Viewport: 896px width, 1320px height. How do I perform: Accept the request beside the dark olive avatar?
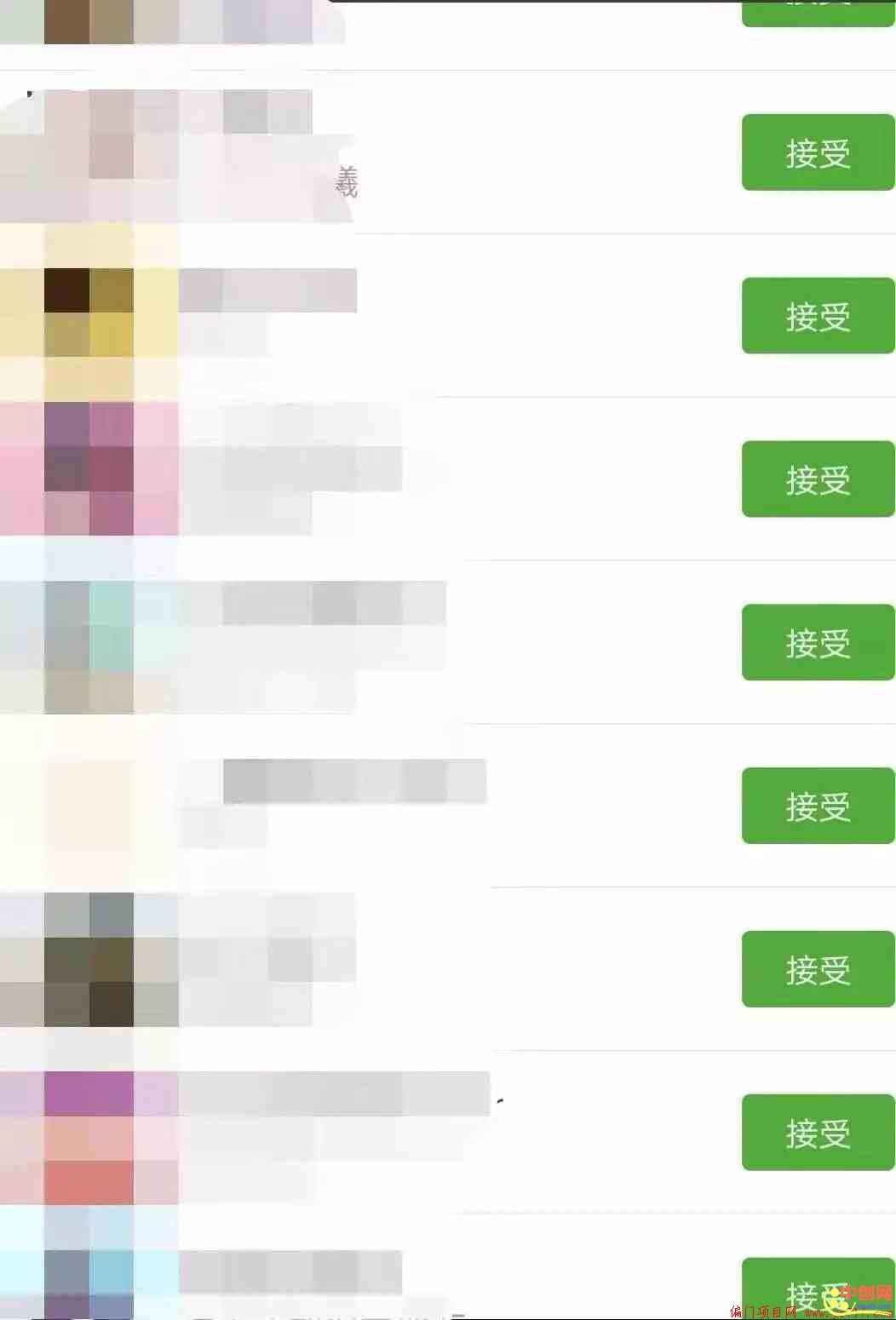click(818, 969)
